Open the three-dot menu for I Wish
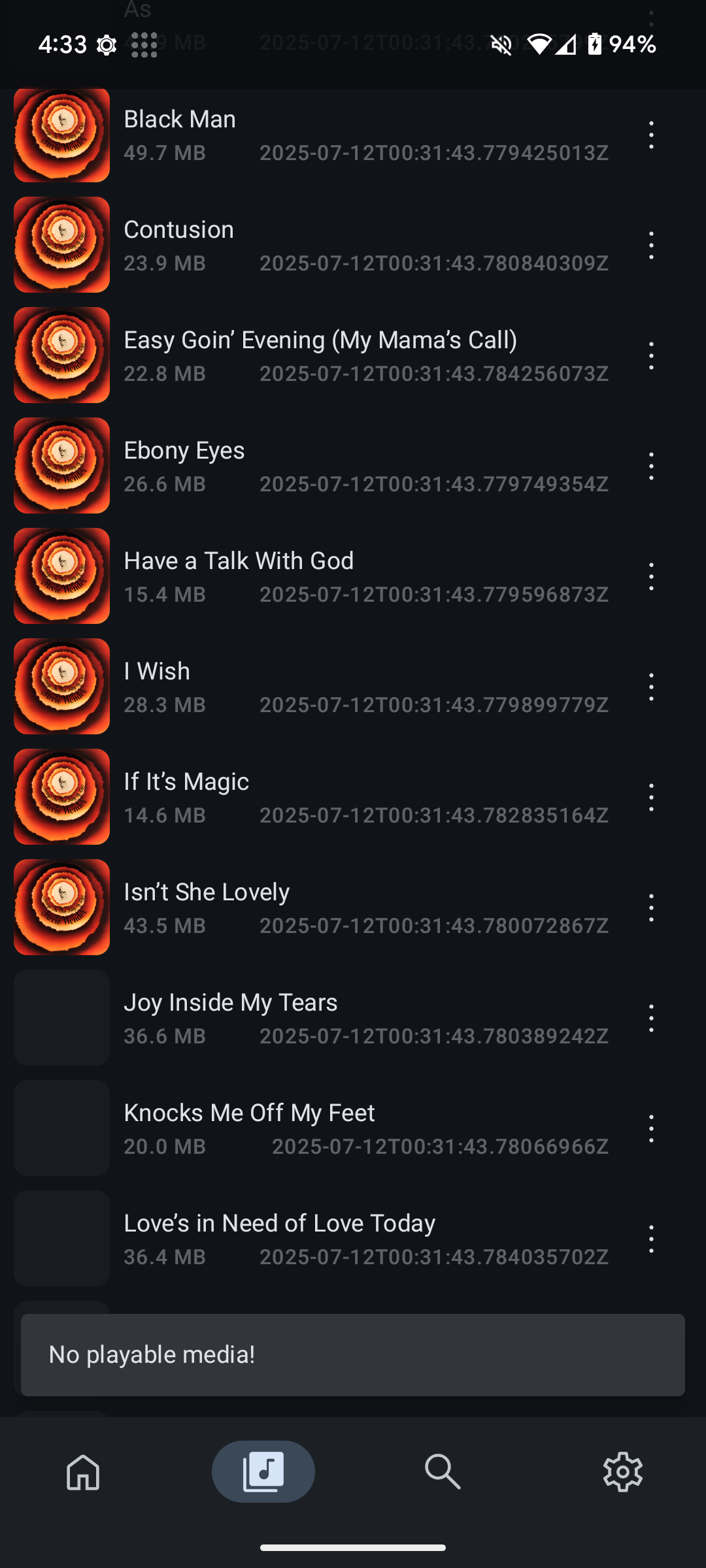Viewport: 706px width, 1568px height. point(651,687)
